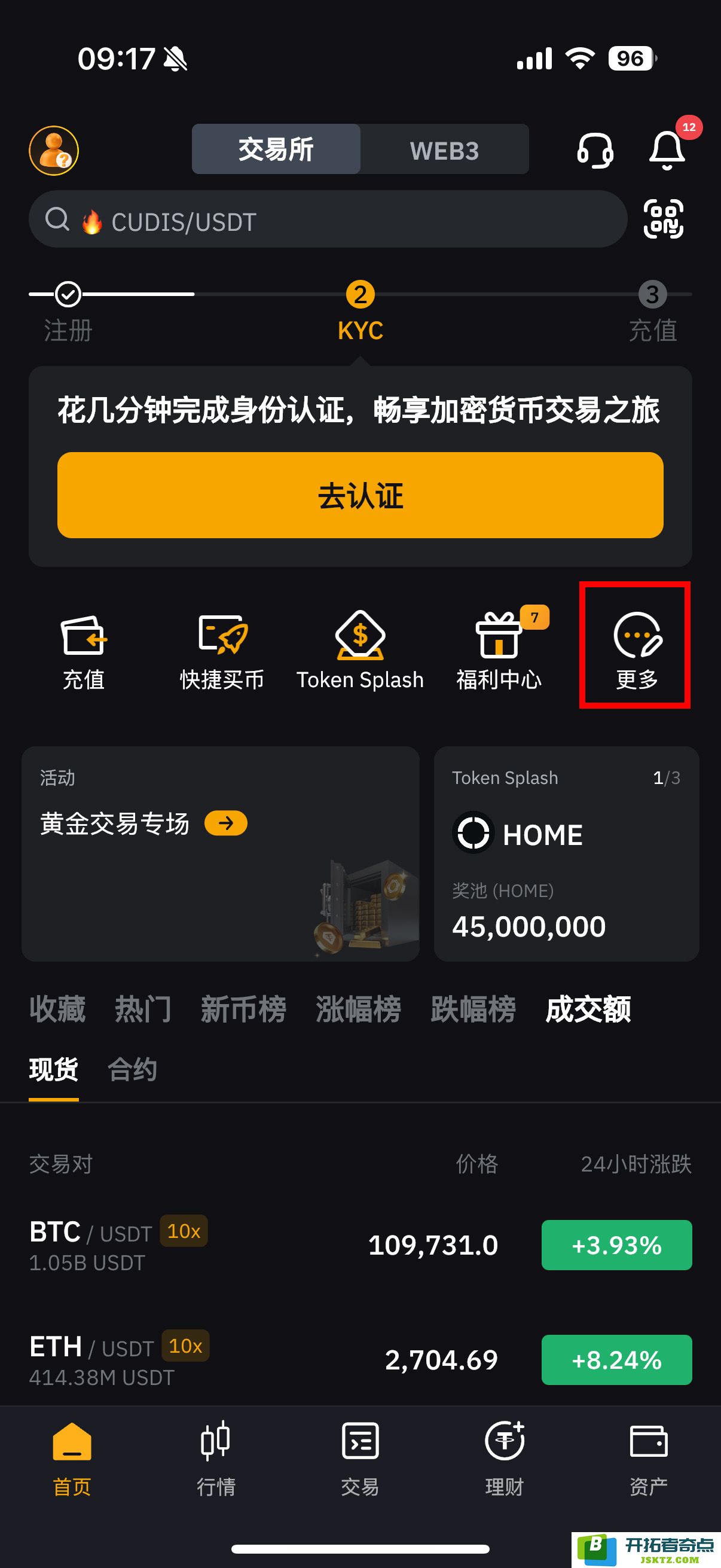Viewport: 721px width, 1568px height.
Task: Tap the CUDIS/USDT search box
Action: (328, 219)
